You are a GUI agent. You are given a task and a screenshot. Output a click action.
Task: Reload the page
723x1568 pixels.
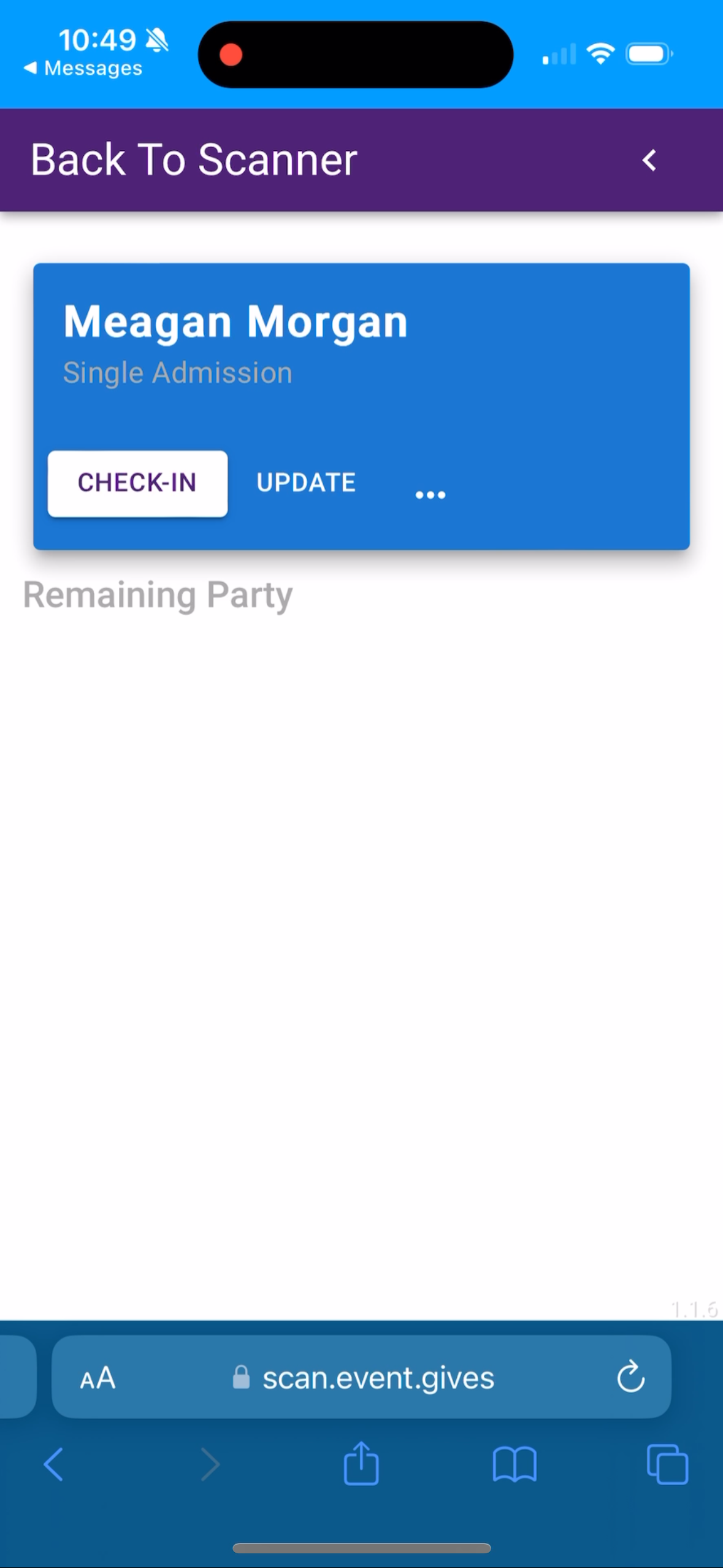coord(630,1378)
